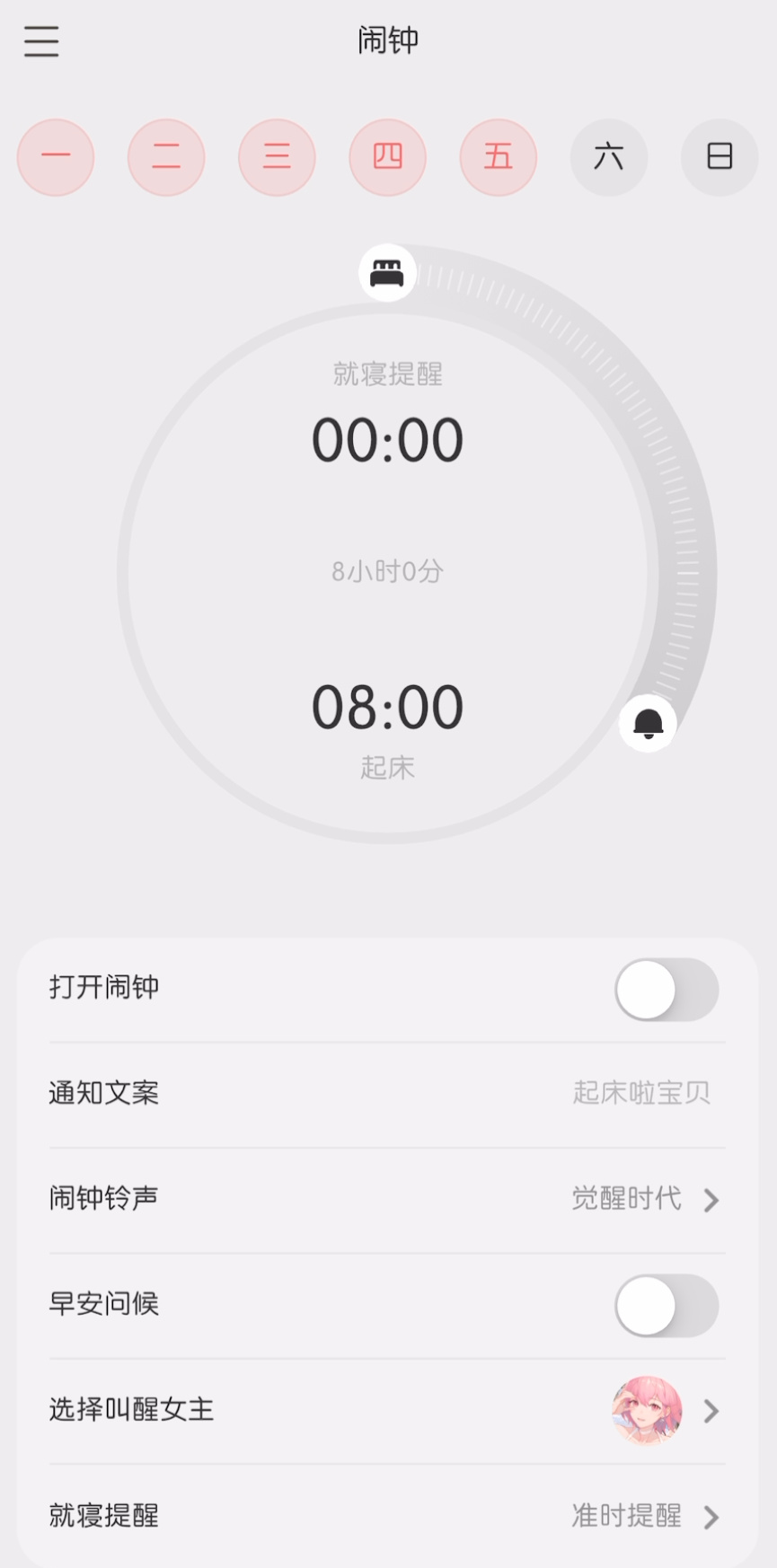Image resolution: width=777 pixels, height=1568 pixels.
Task: Toggle Wednesday (三) day chip
Action: [x=277, y=157]
